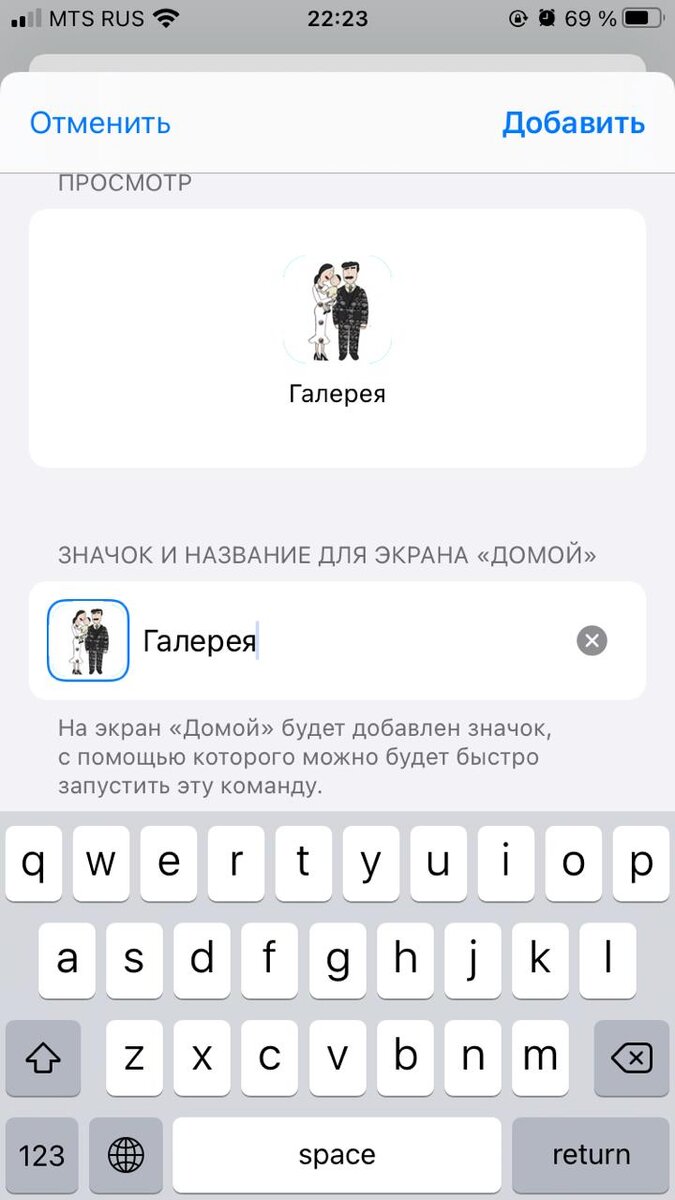Tap the space bar
Screen dimensions: 675x1200
(x=336, y=1155)
